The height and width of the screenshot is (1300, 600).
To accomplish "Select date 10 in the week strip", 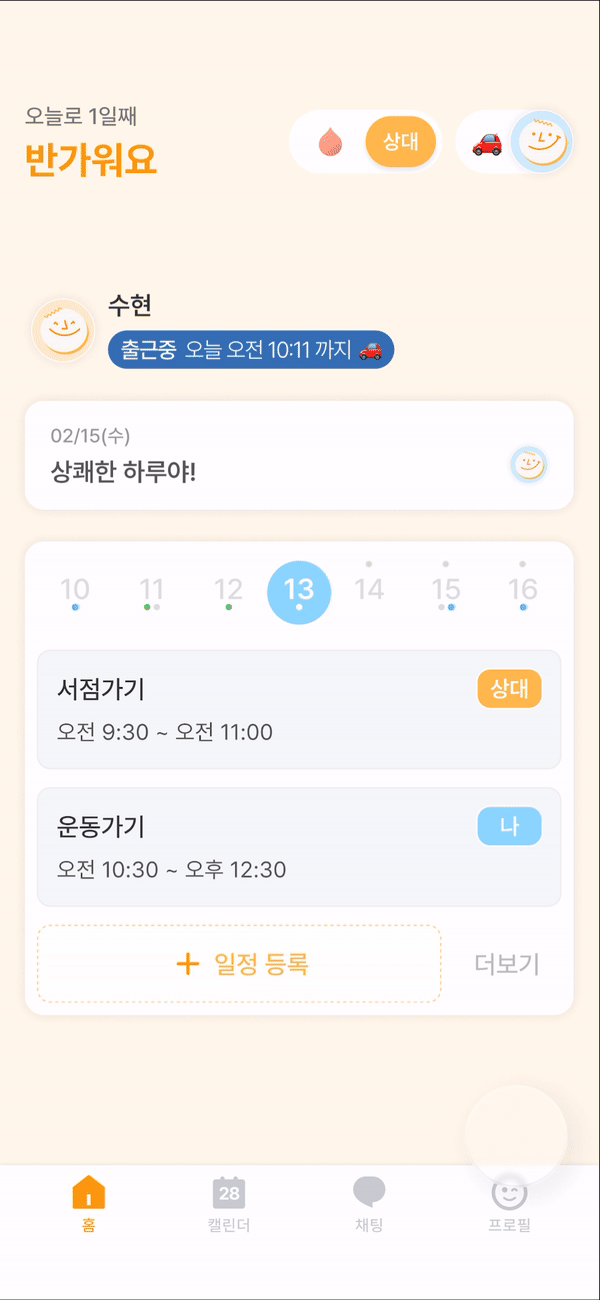I will coord(75,590).
